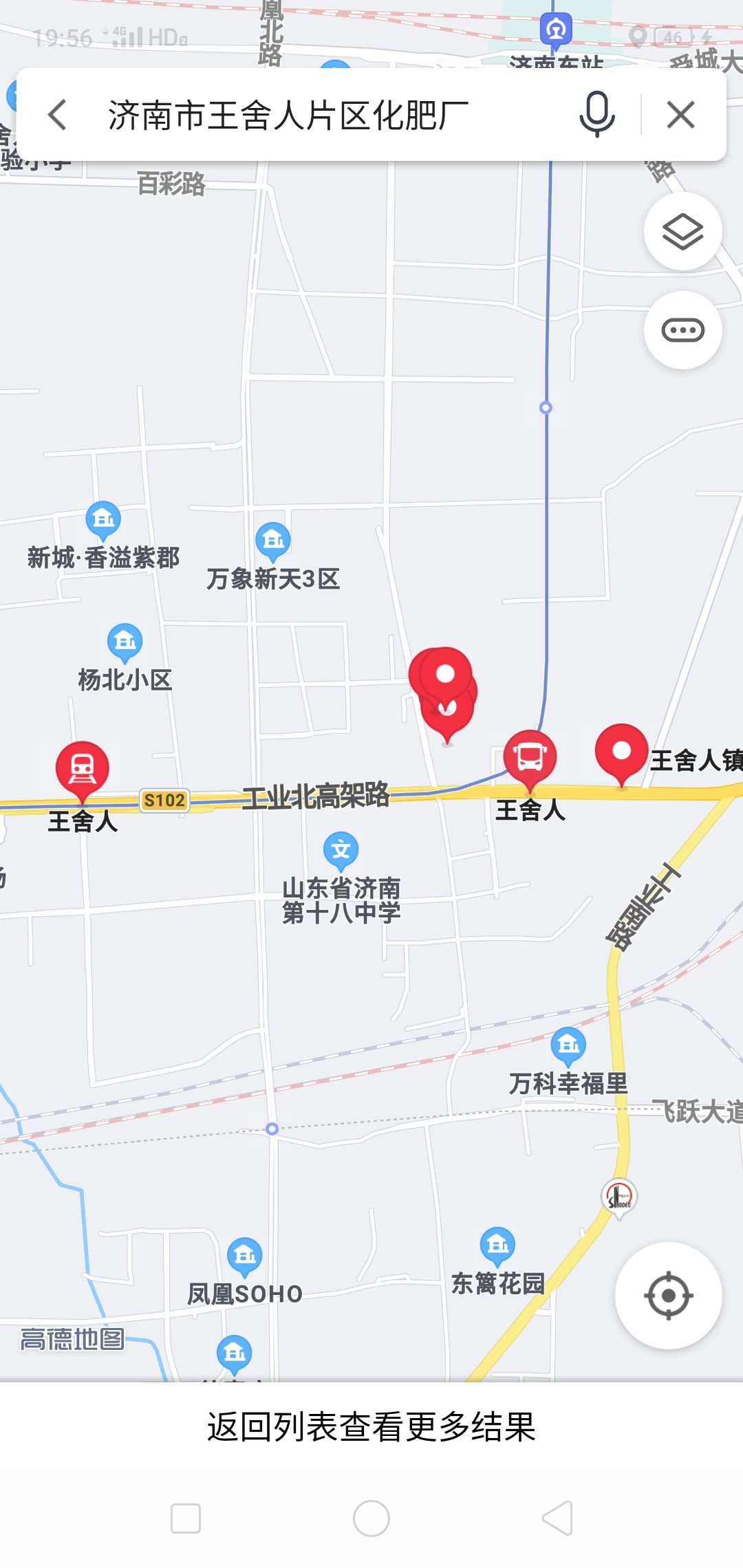The height and width of the screenshot is (1568, 743).
Task: Tap the 杨北小区 residential marker
Action: (125, 644)
